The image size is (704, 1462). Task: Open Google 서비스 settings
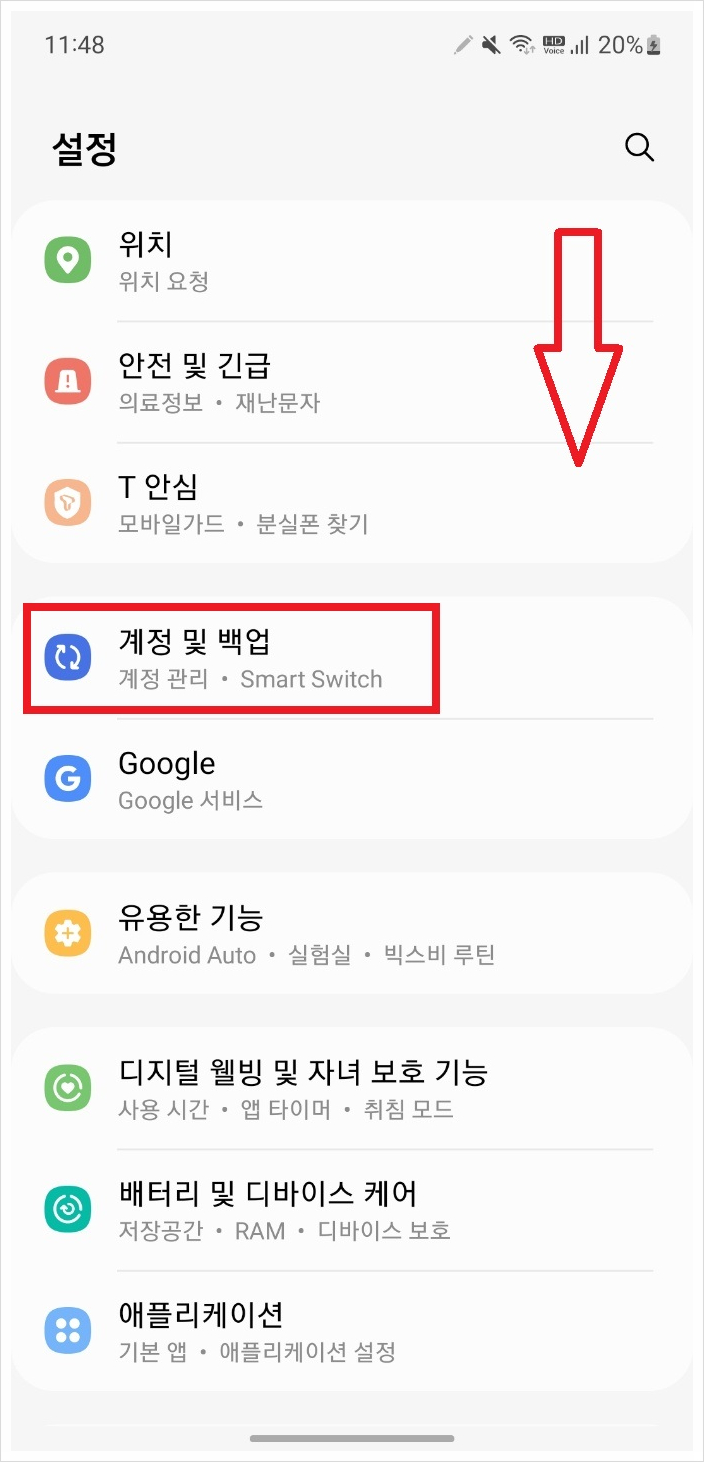300,779
